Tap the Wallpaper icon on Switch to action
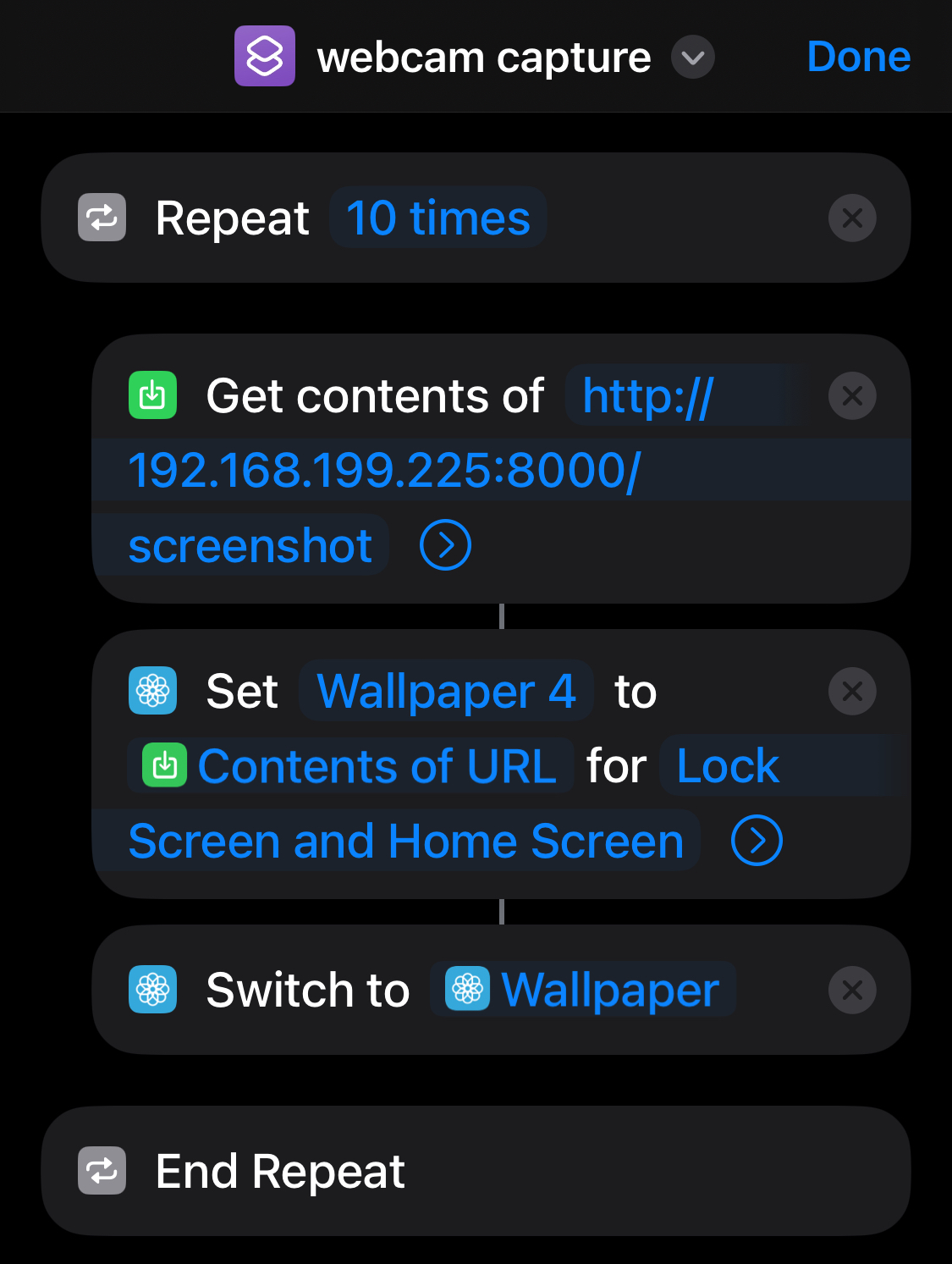 (152, 990)
